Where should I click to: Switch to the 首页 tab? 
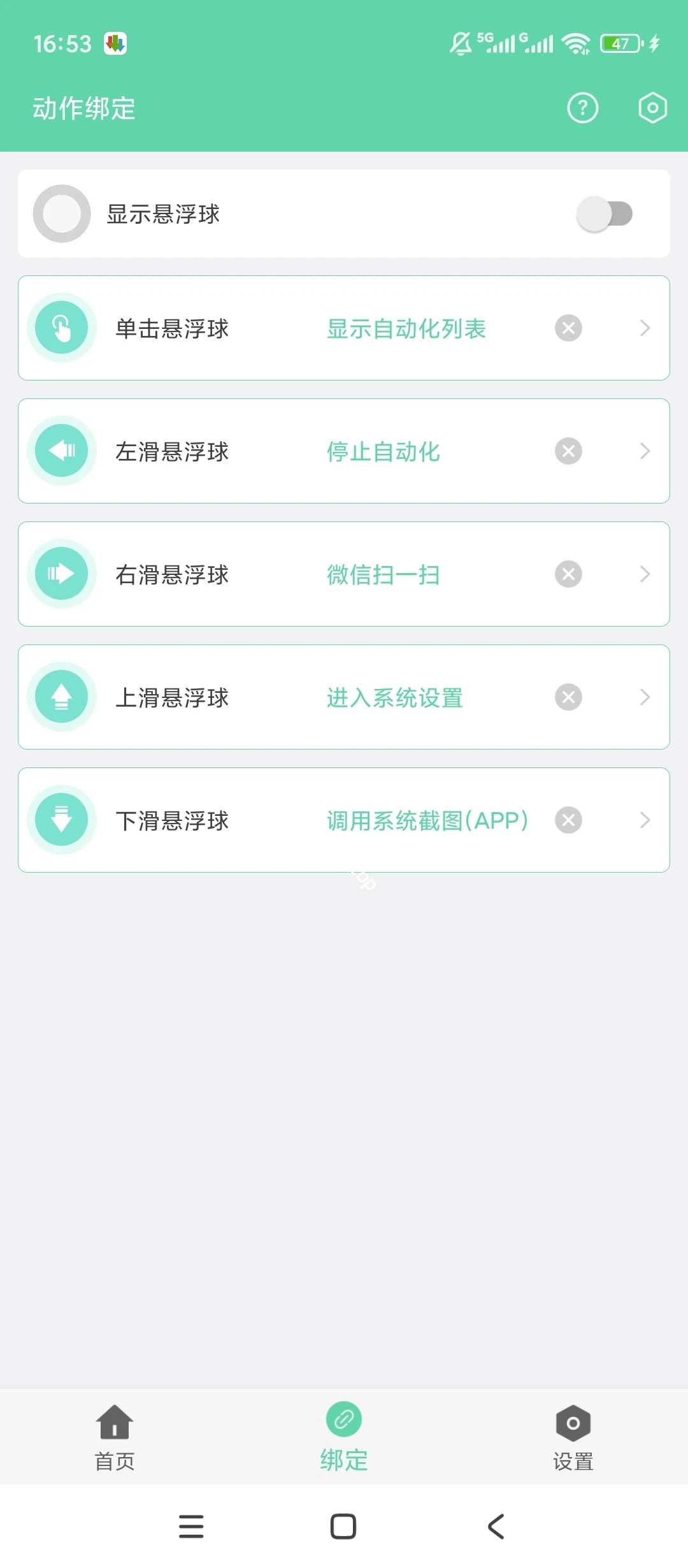coord(115,1438)
